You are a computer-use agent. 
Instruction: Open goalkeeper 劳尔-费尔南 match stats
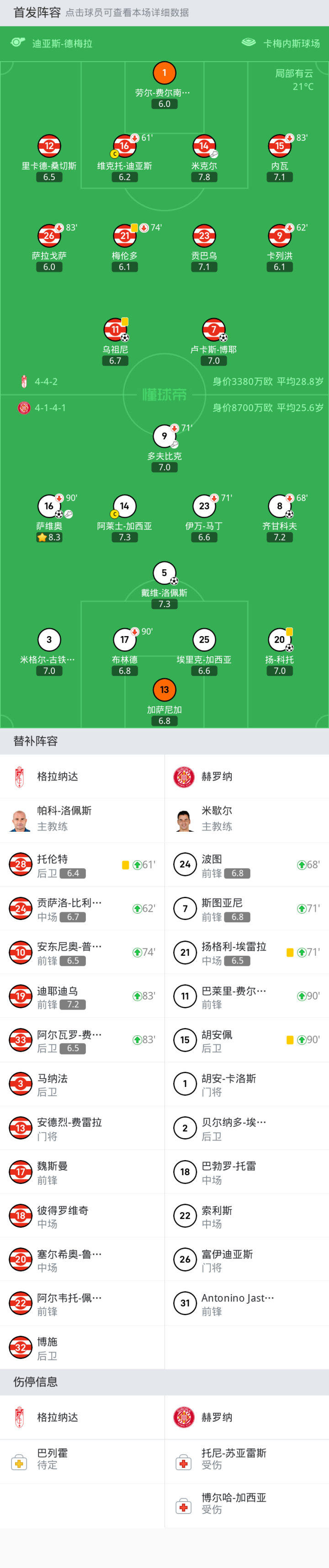tap(164, 74)
